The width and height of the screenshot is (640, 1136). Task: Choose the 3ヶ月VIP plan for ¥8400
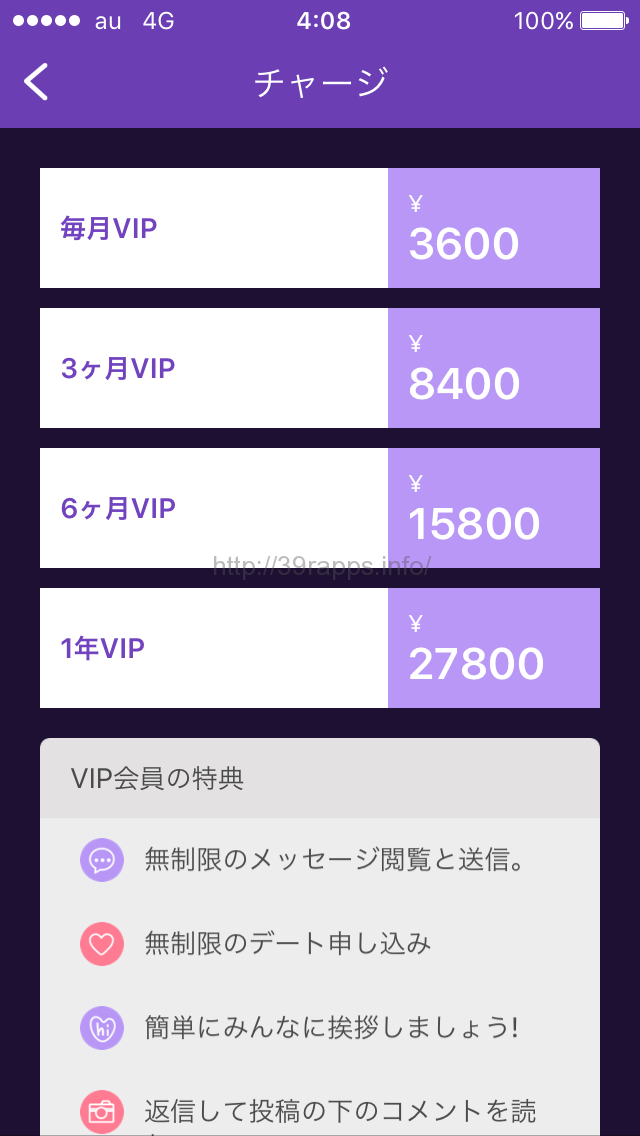tap(320, 368)
